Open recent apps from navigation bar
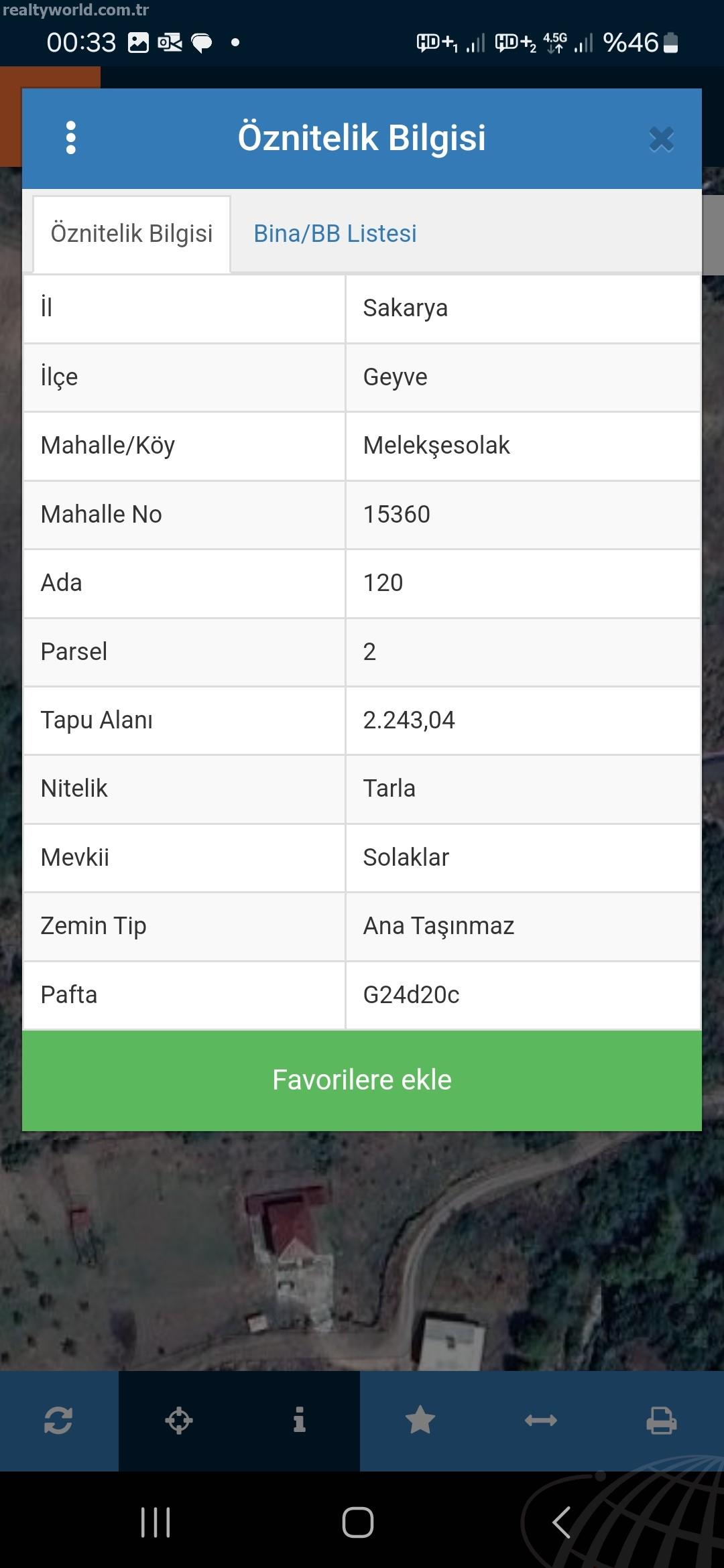This screenshot has width=724, height=1568. pyautogui.click(x=156, y=1522)
